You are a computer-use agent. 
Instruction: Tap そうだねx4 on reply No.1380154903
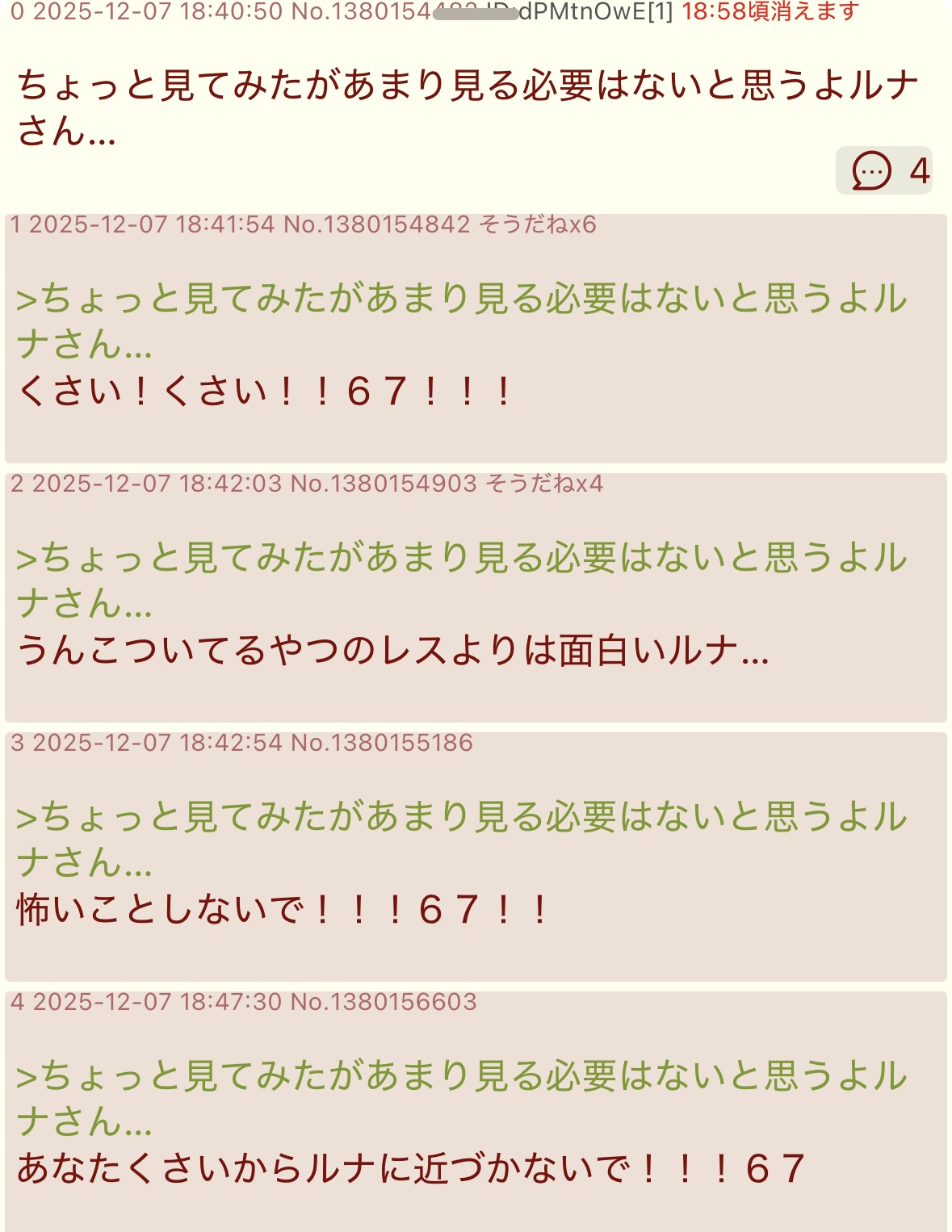[x=544, y=484]
